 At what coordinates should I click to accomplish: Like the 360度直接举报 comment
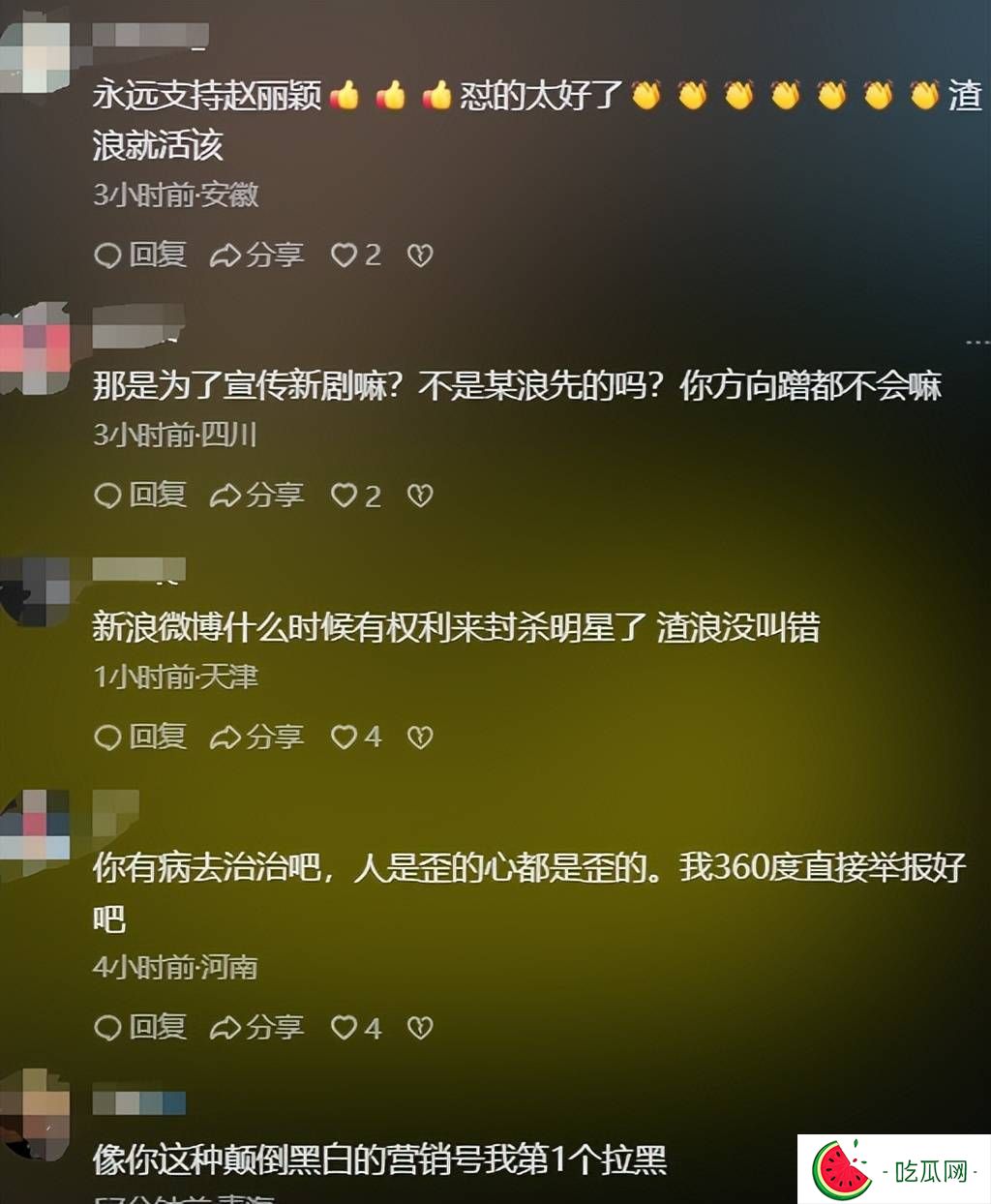pos(345,1027)
